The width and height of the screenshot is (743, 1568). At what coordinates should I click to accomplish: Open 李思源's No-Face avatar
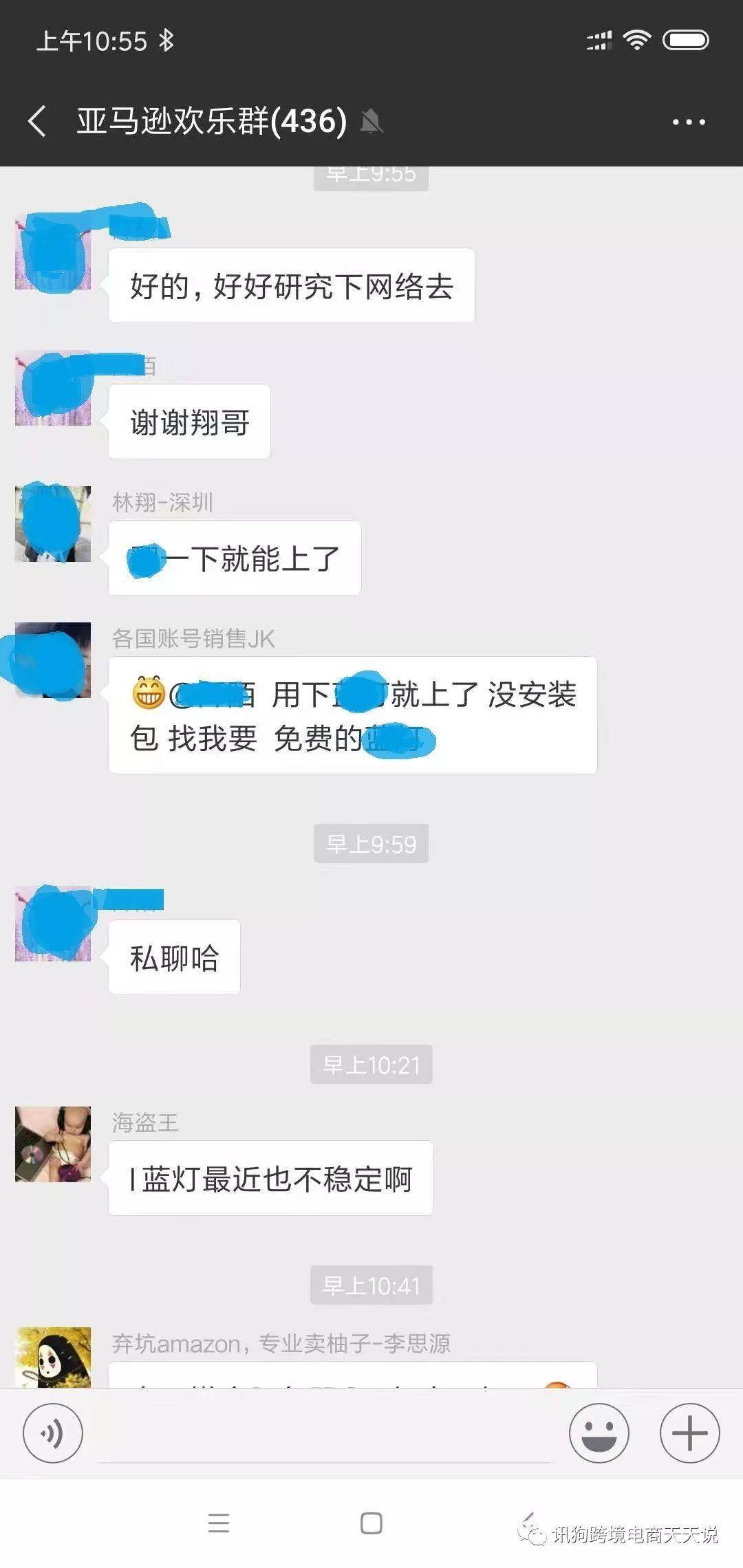point(53,1355)
